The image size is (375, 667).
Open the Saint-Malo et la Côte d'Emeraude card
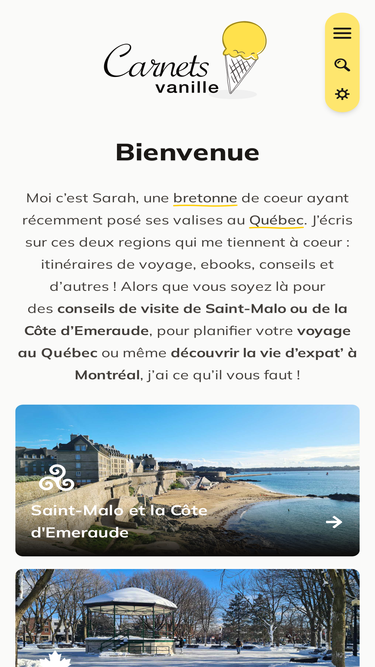click(188, 480)
